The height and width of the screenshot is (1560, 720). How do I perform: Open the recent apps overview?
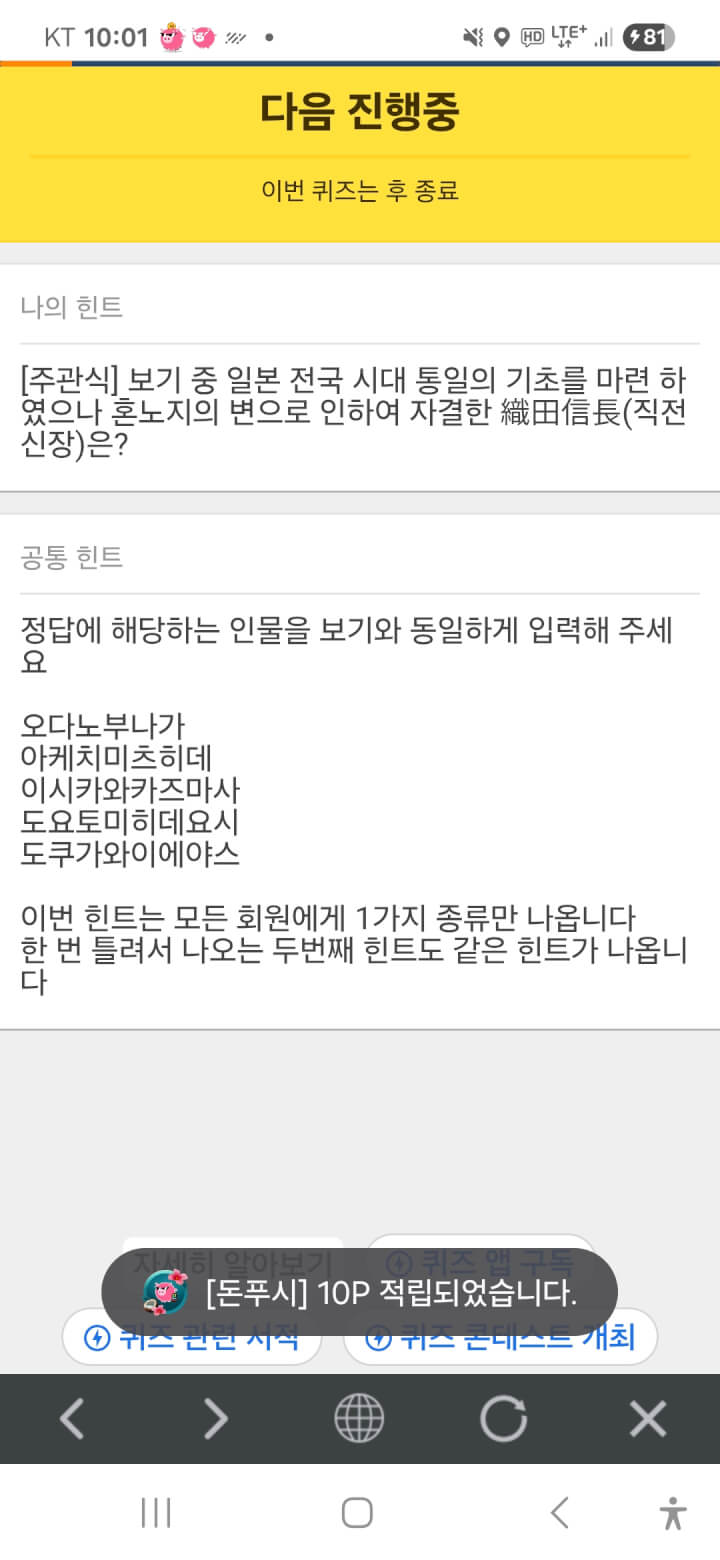coord(156,1512)
